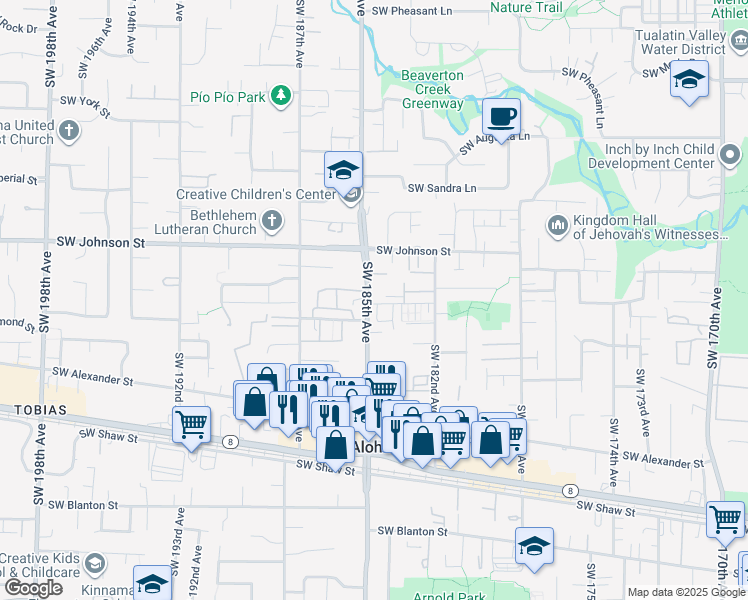The width and height of the screenshot is (748, 600).
Task: Tap the coffee cup marker near Beaverton Creek Greenway
Action: [501, 116]
